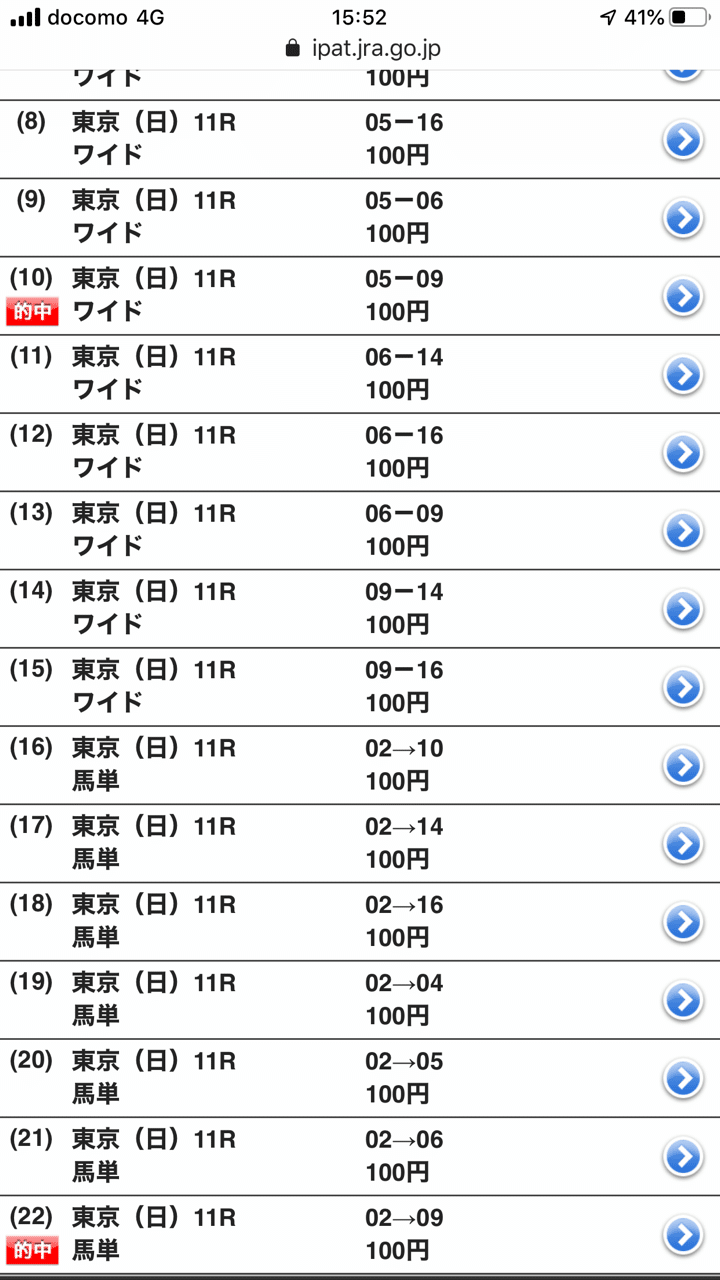The width and height of the screenshot is (720, 1280).
Task: Open bet (12) ワイド 06ー16
Action: (x=683, y=452)
